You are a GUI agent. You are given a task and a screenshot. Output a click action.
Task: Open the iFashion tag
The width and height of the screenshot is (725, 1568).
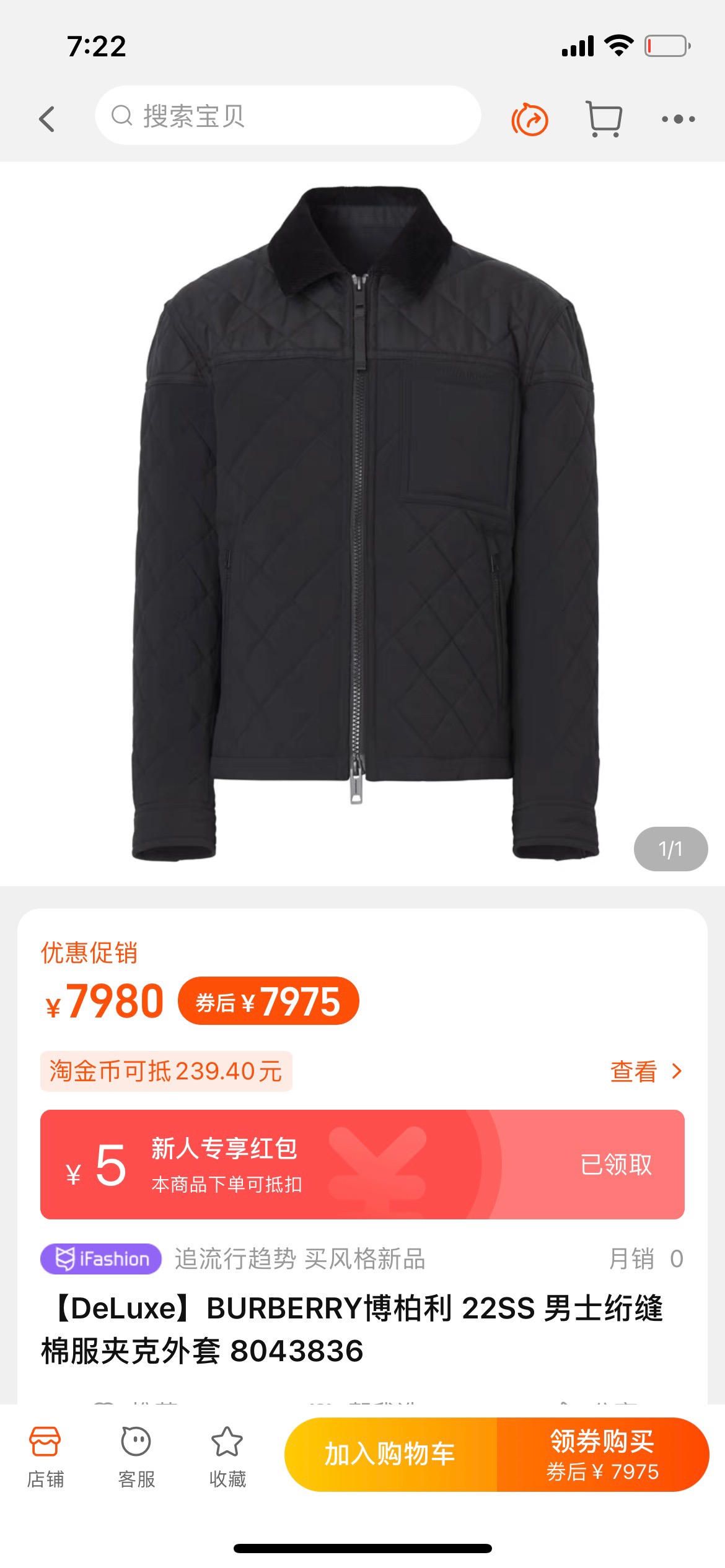tap(101, 1258)
